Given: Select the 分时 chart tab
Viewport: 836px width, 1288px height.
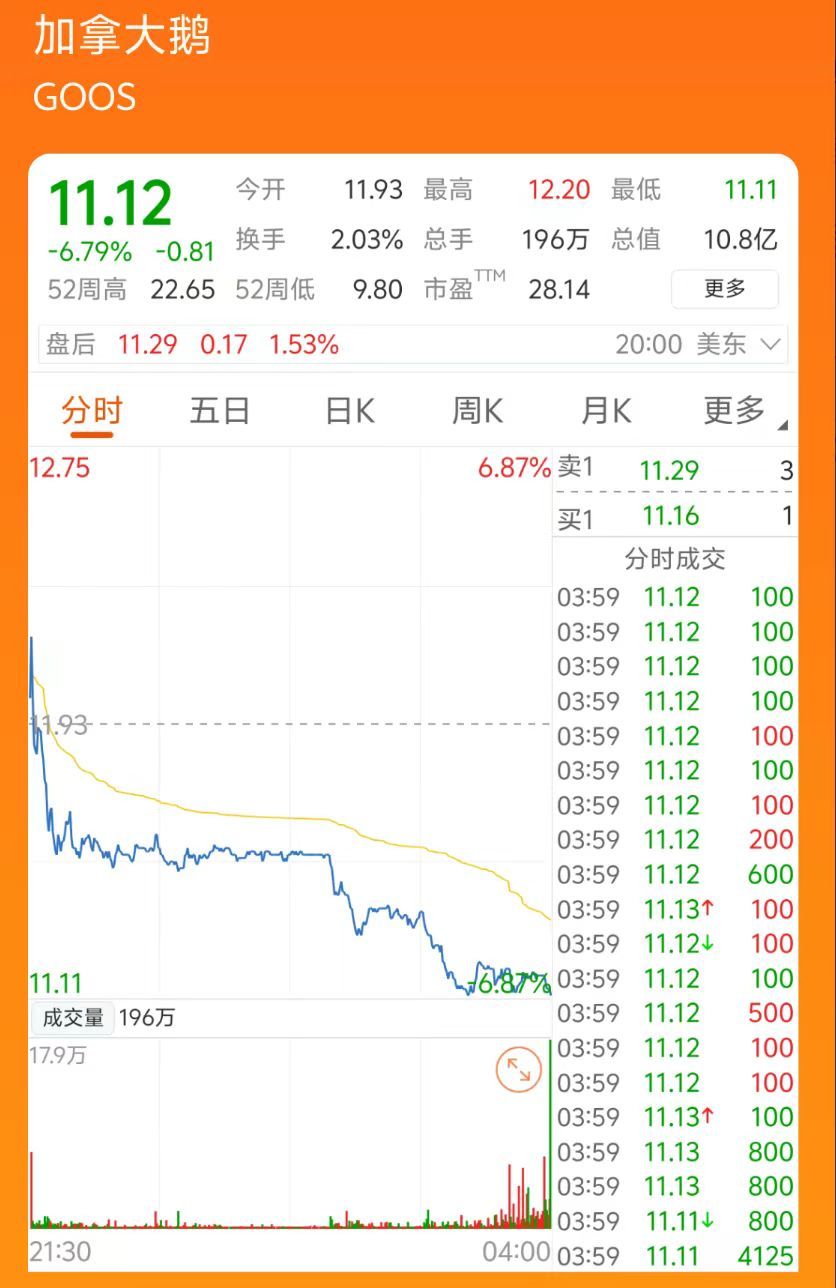Looking at the screenshot, I should point(91,411).
